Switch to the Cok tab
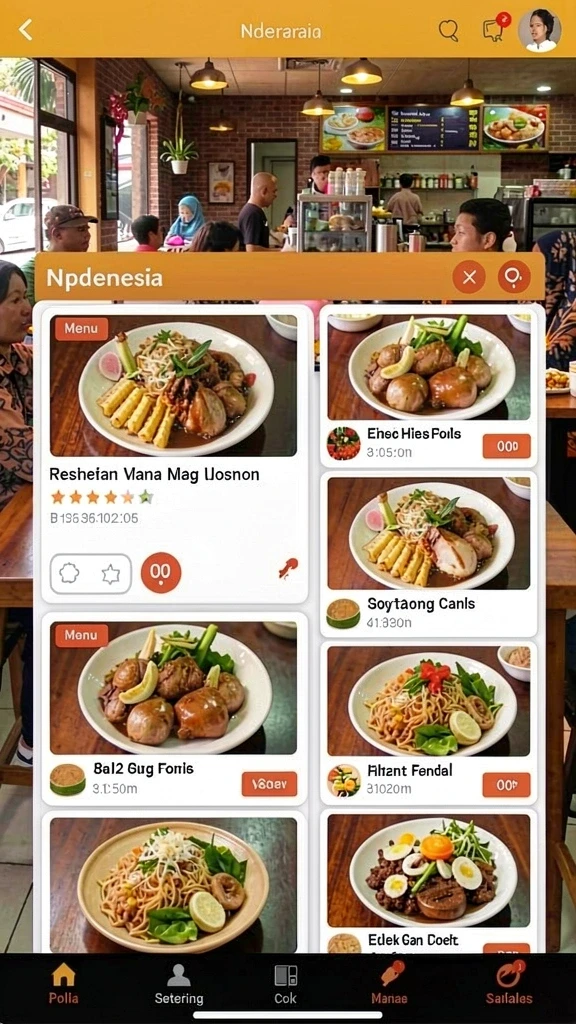The height and width of the screenshot is (1024, 576). pos(285,984)
